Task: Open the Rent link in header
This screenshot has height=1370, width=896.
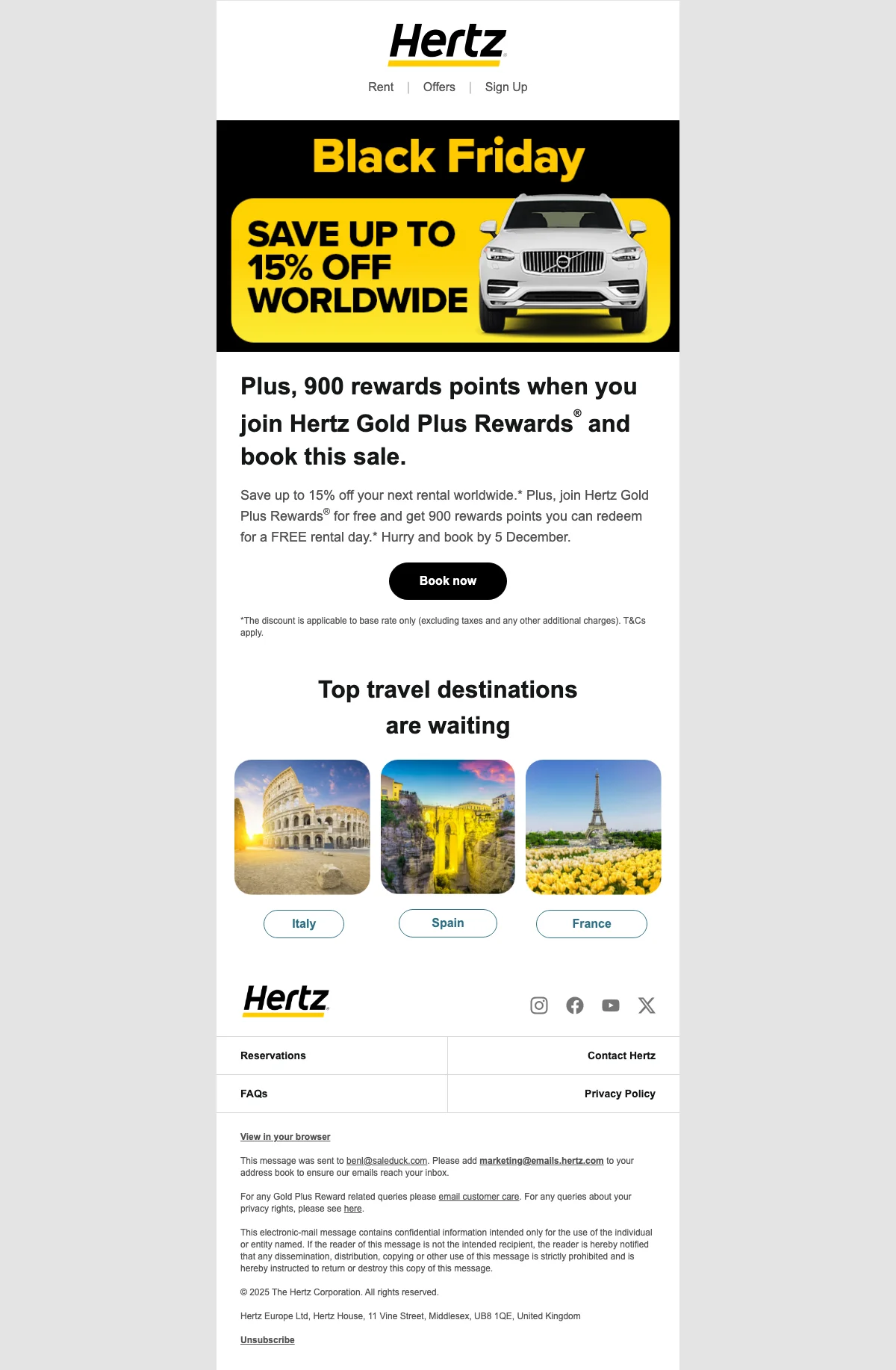Action: point(381,87)
